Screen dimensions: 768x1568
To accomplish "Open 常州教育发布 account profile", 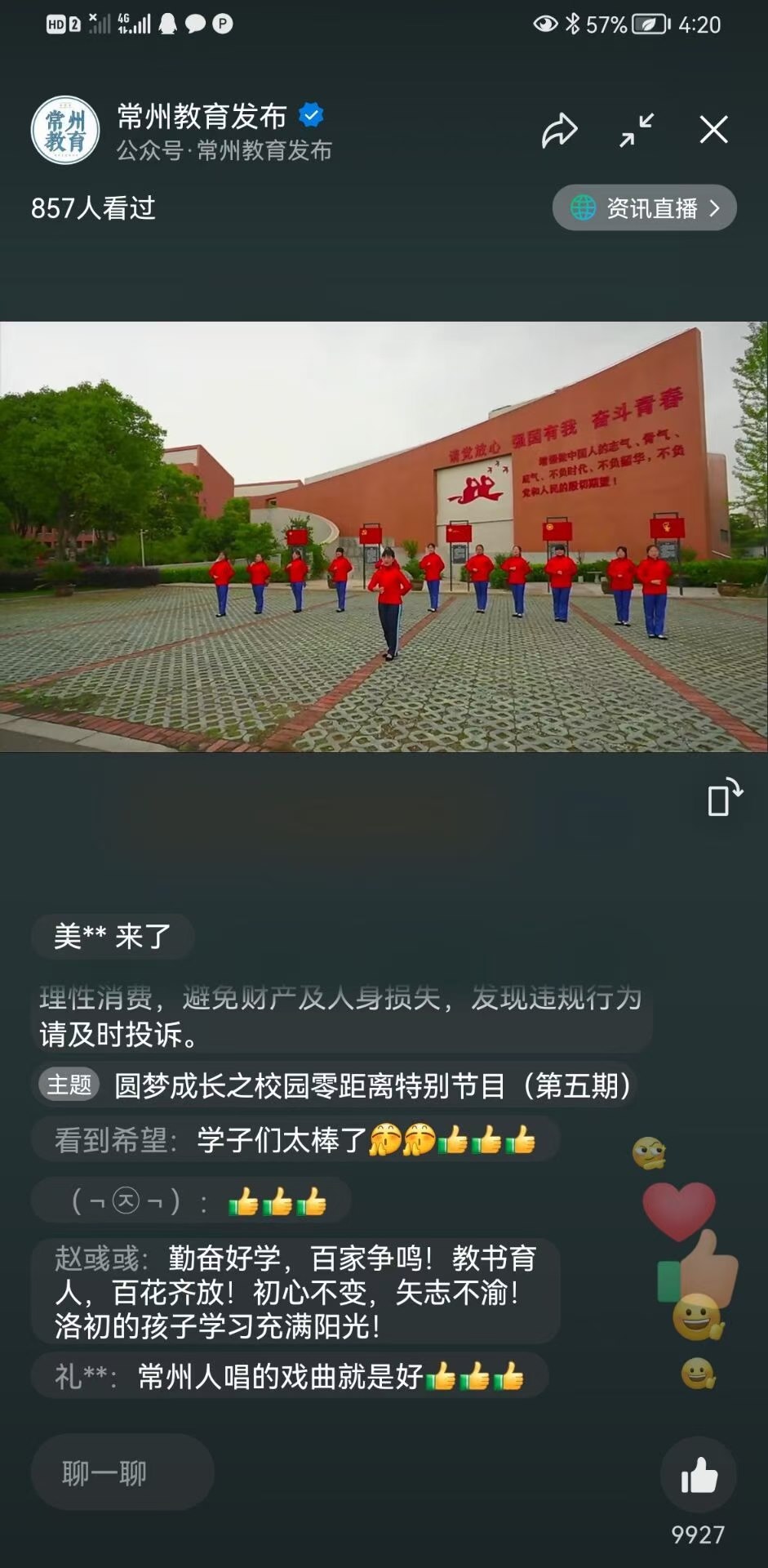I will pos(65,131).
